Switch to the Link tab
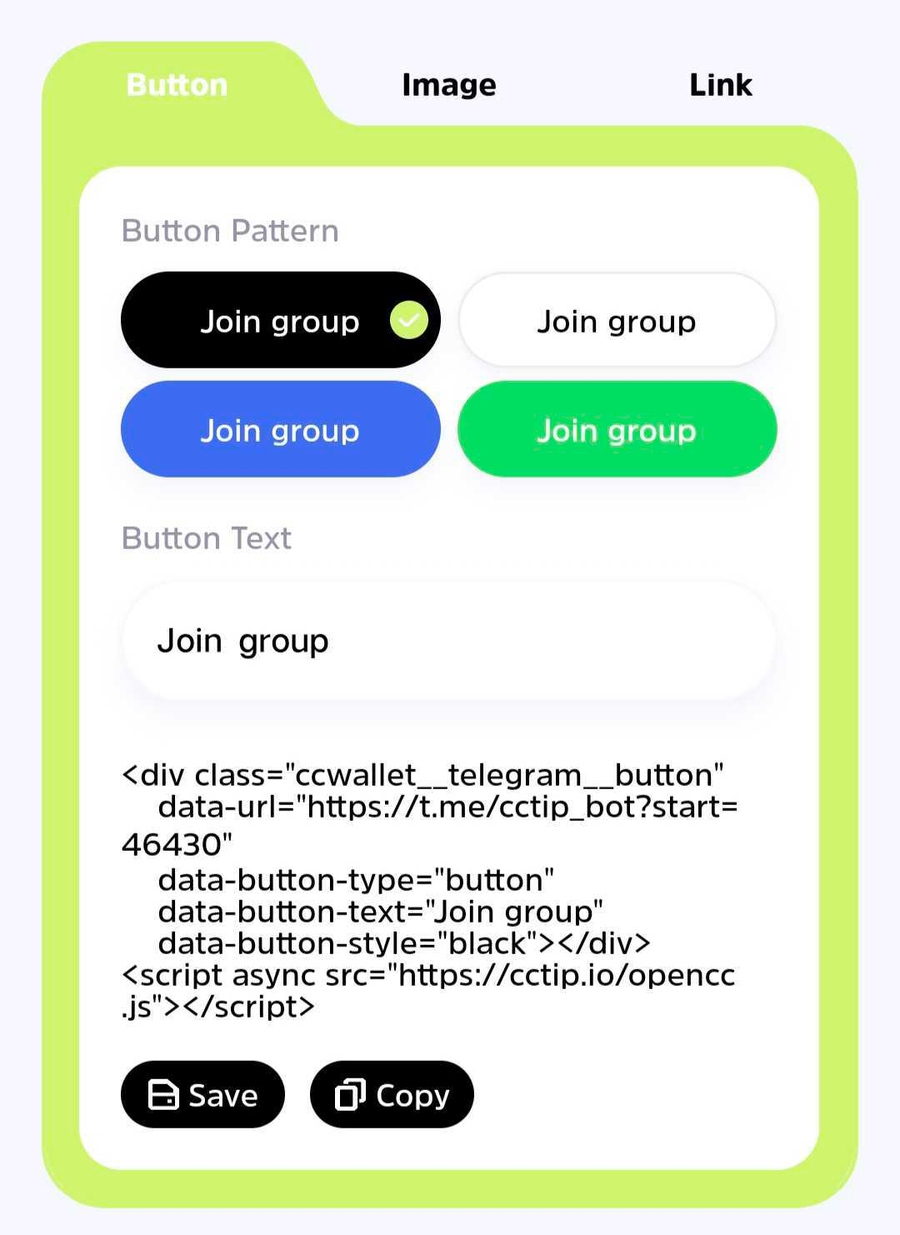Screen dimensions: 900x1235 click(x=720, y=85)
